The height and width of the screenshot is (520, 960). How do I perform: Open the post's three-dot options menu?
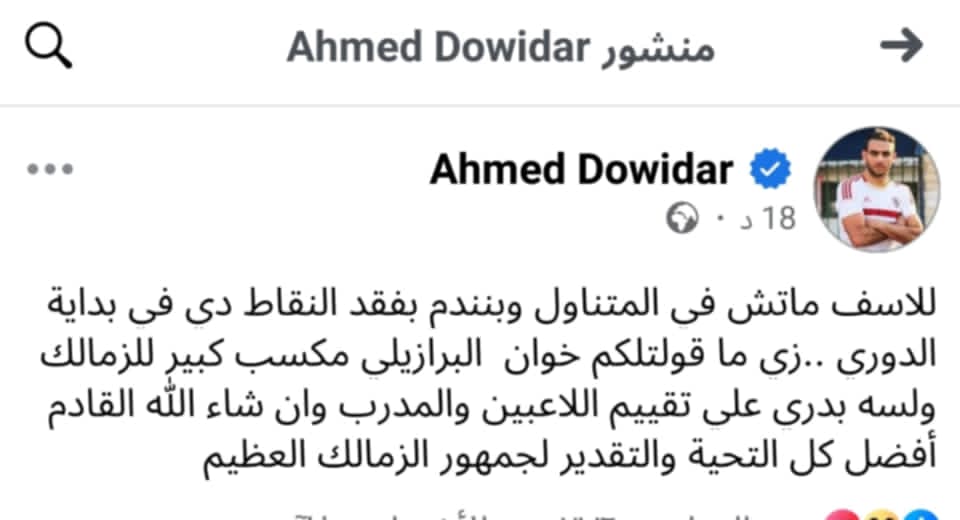[50, 170]
